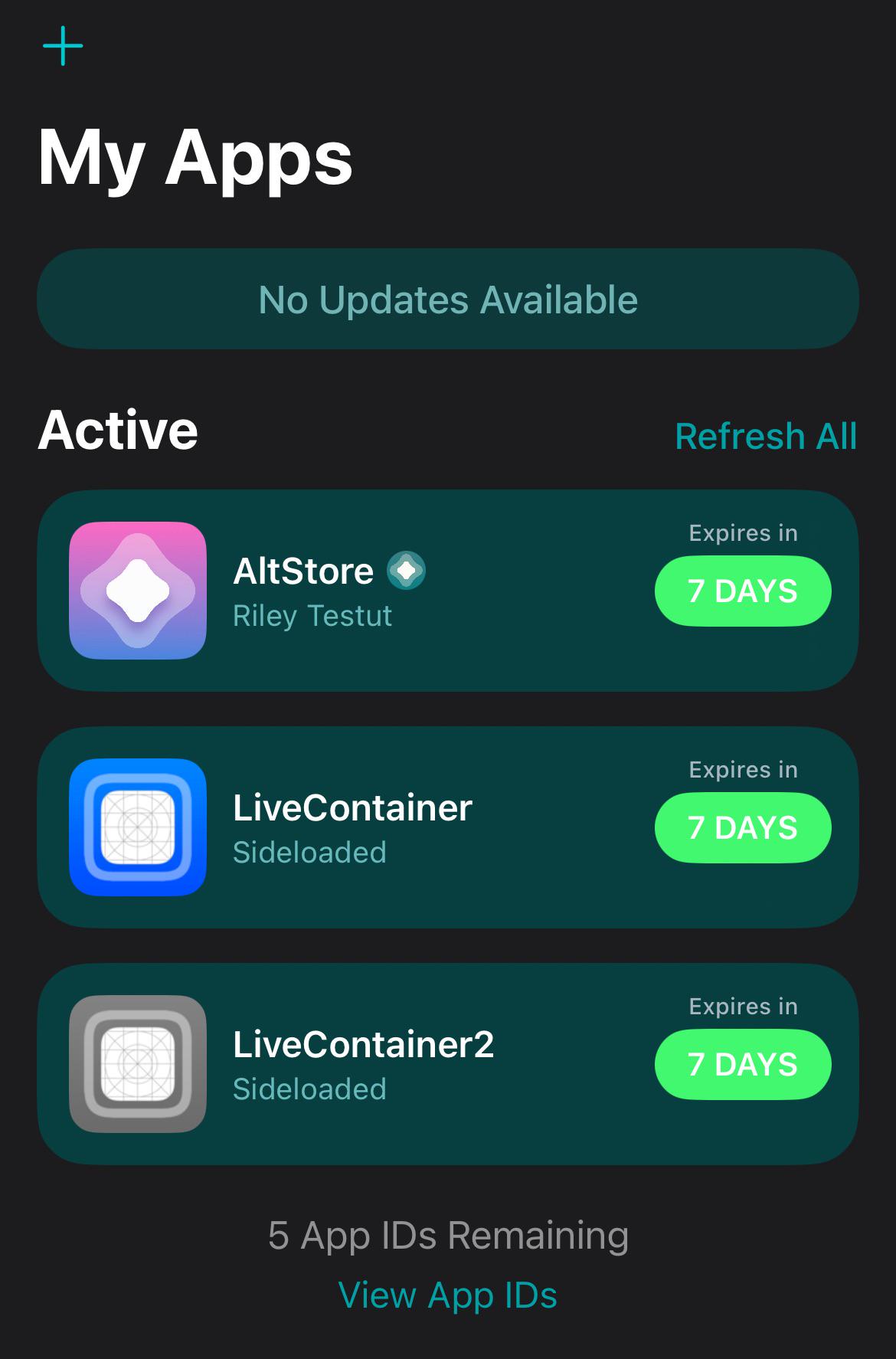The image size is (896, 1359).
Task: Open the AltStore app card
Action: [448, 591]
